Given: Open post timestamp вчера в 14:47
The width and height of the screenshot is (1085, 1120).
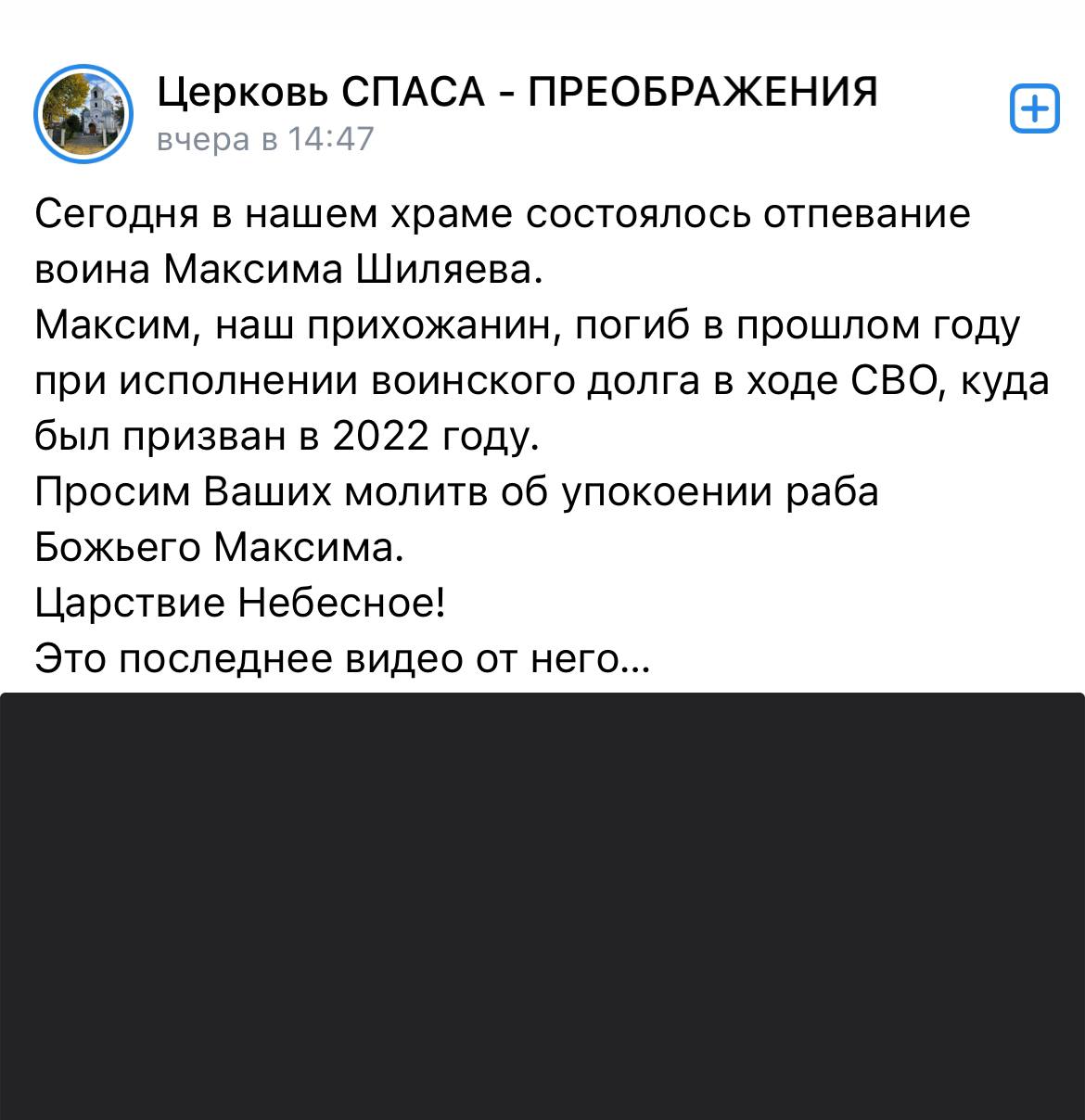Looking at the screenshot, I should pyautogui.click(x=265, y=140).
